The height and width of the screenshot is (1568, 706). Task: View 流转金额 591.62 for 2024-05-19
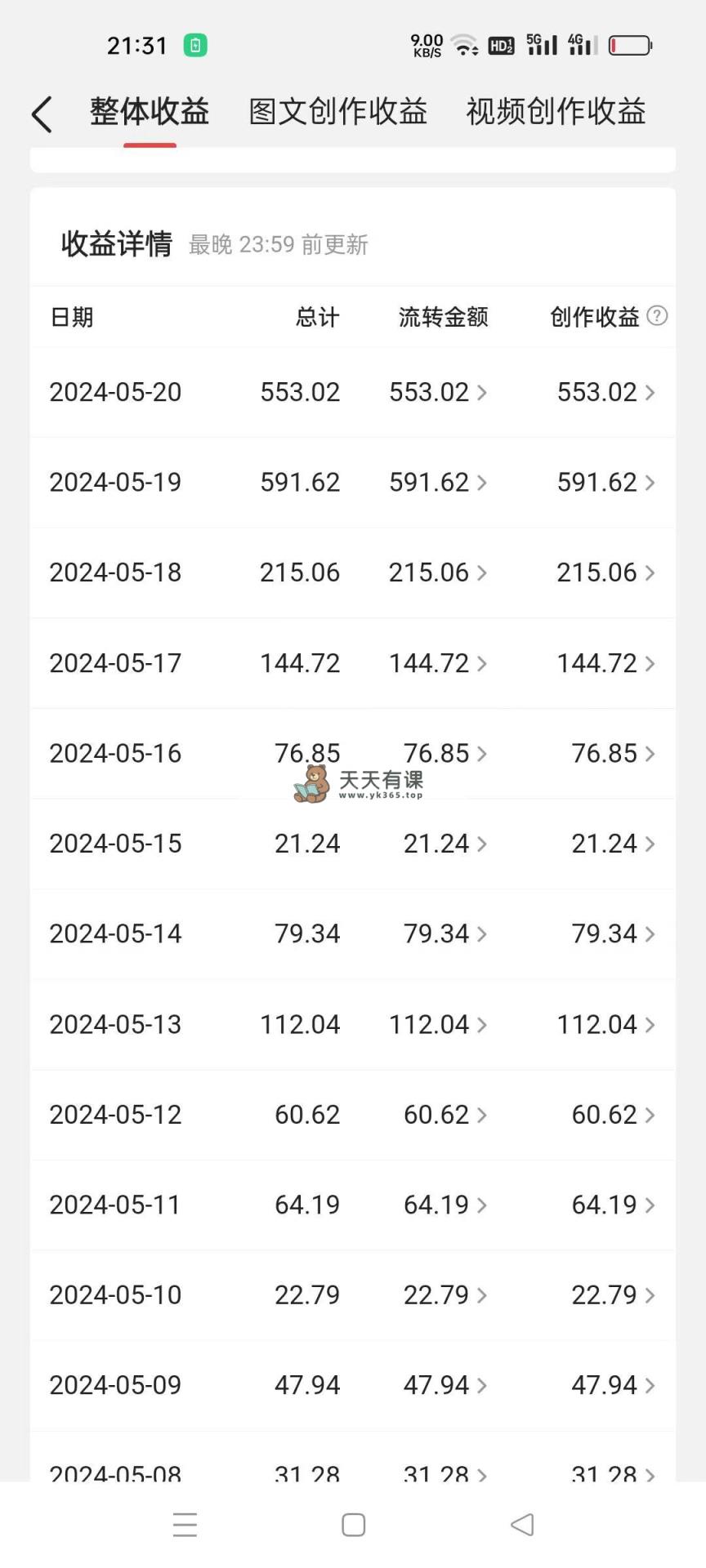point(438,483)
